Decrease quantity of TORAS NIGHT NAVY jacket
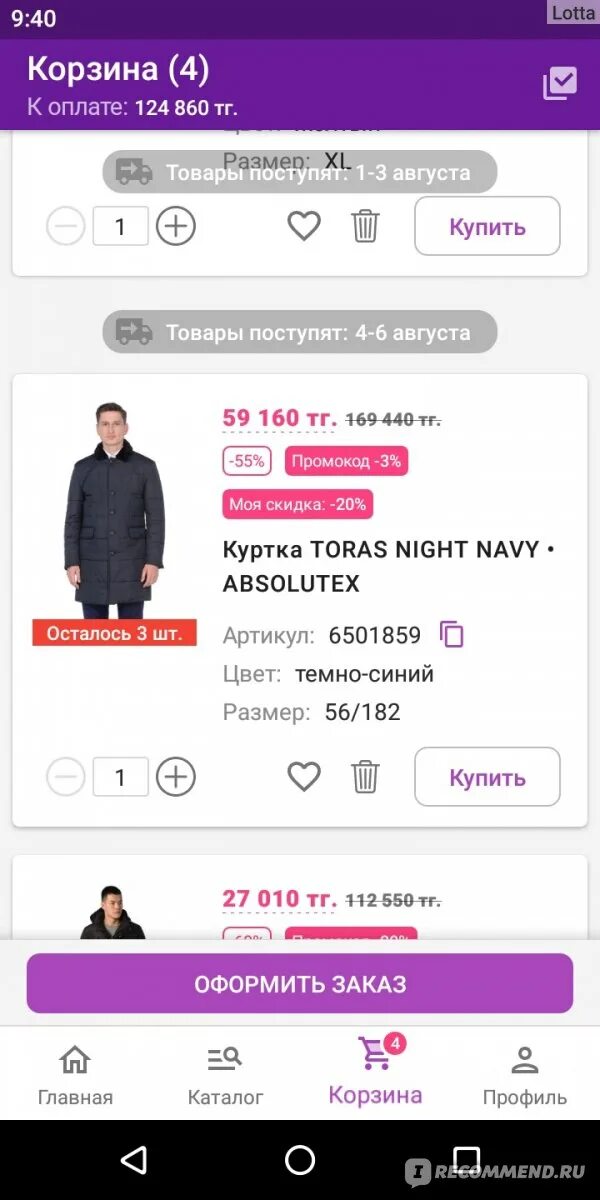Image resolution: width=600 pixels, height=1200 pixels. 66,777
